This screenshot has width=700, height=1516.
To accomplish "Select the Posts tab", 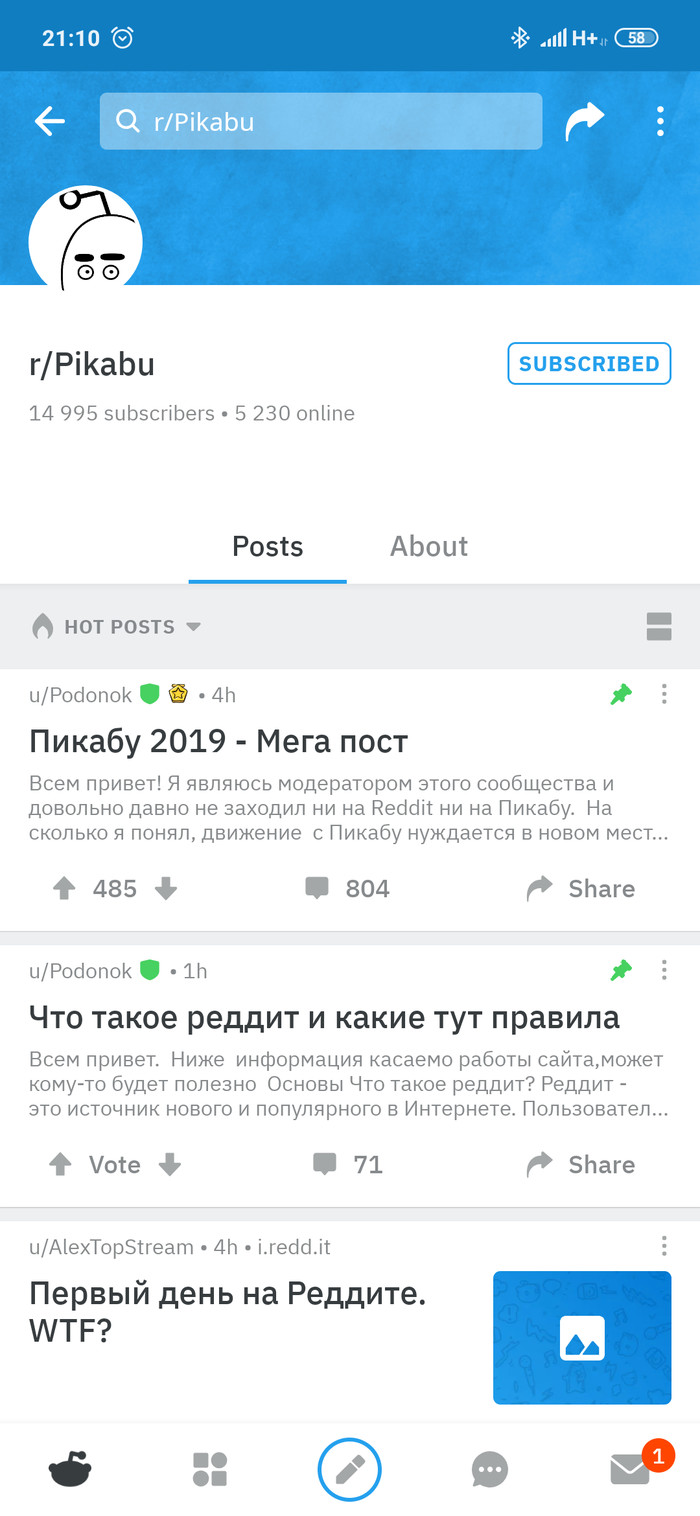I will tap(267, 547).
